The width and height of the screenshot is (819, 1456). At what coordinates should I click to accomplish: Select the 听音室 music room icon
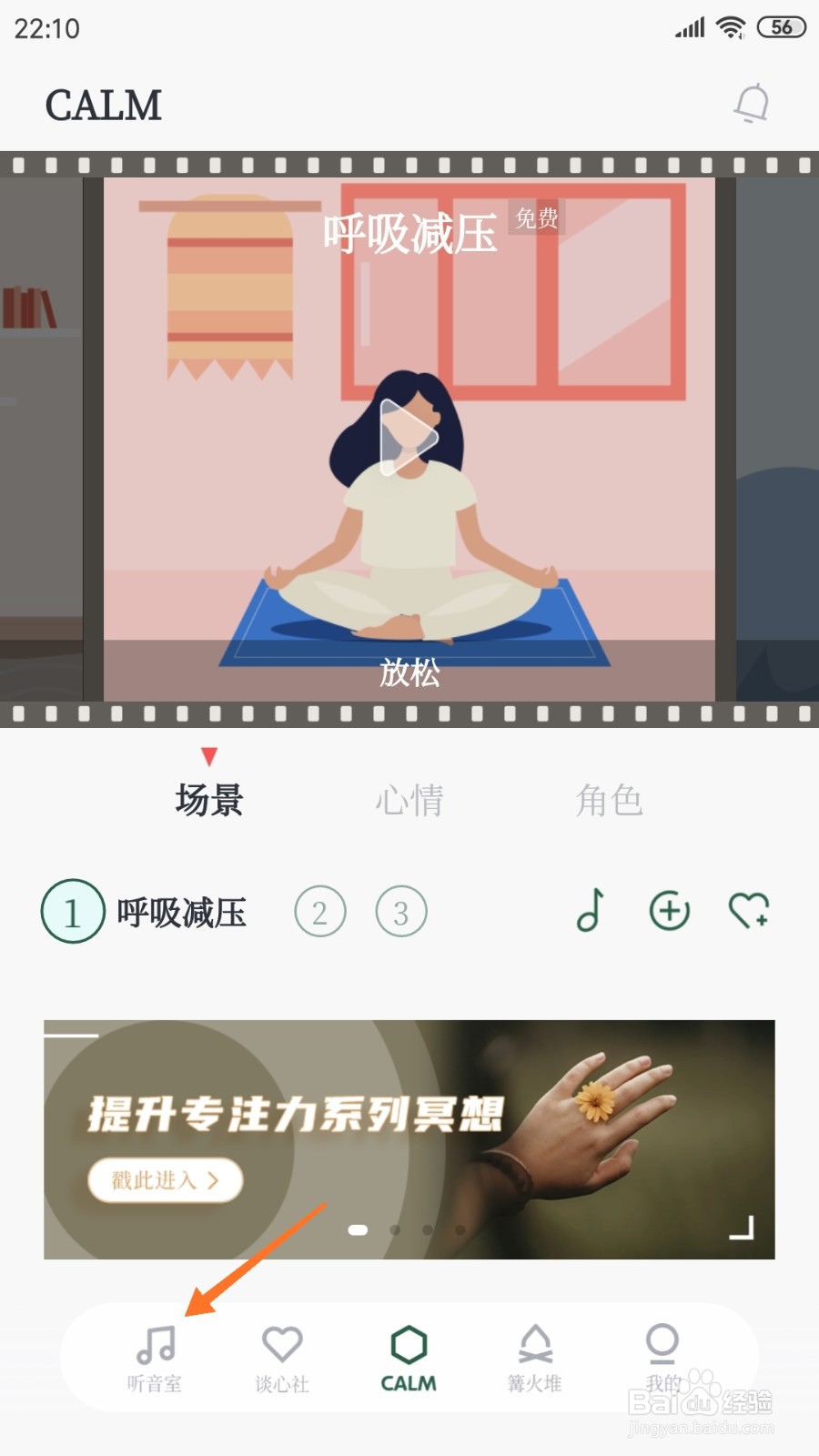[157, 1356]
